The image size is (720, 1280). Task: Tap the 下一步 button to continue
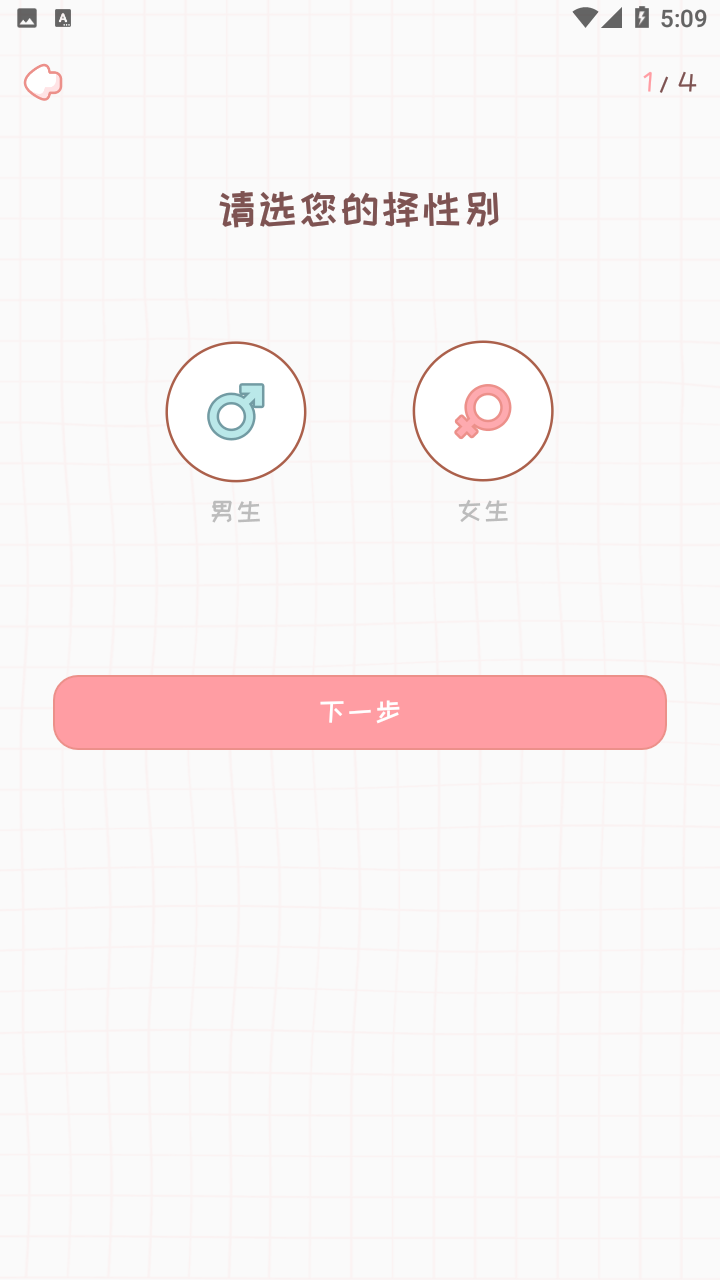coord(360,712)
